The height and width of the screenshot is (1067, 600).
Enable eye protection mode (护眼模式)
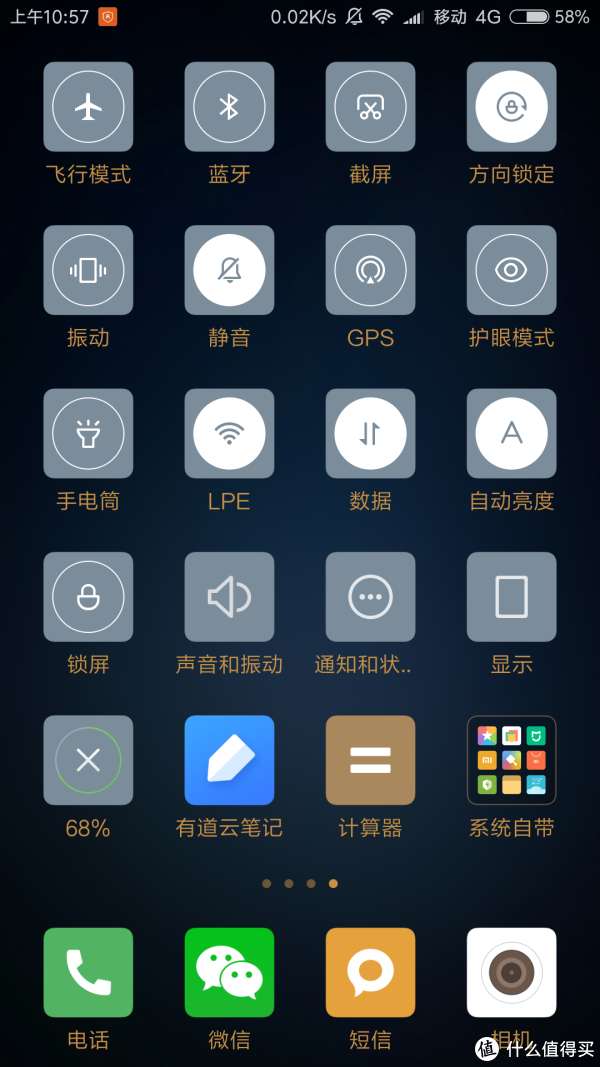[511, 270]
